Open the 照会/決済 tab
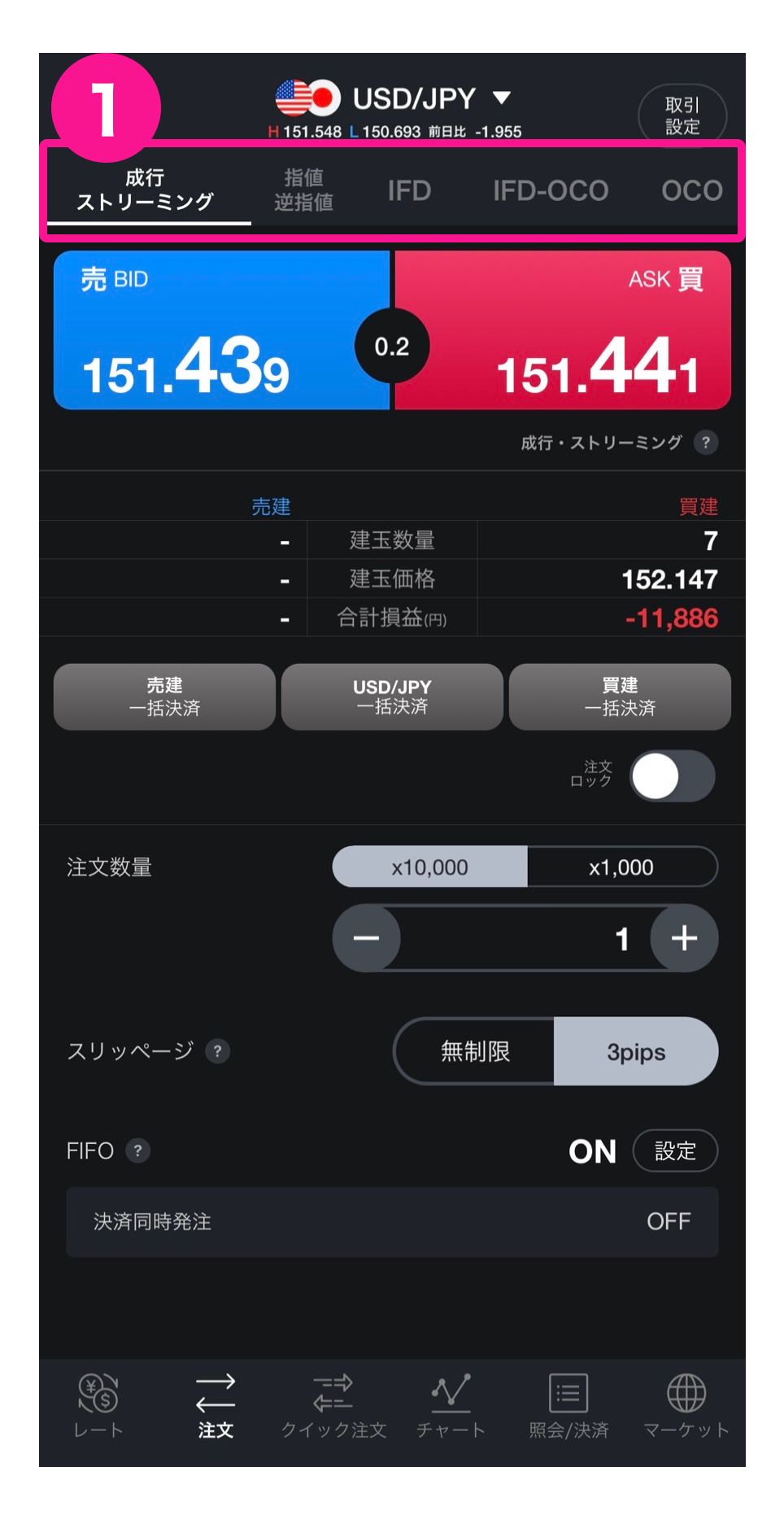Viewport: 784px width, 1519px height. click(568, 1405)
